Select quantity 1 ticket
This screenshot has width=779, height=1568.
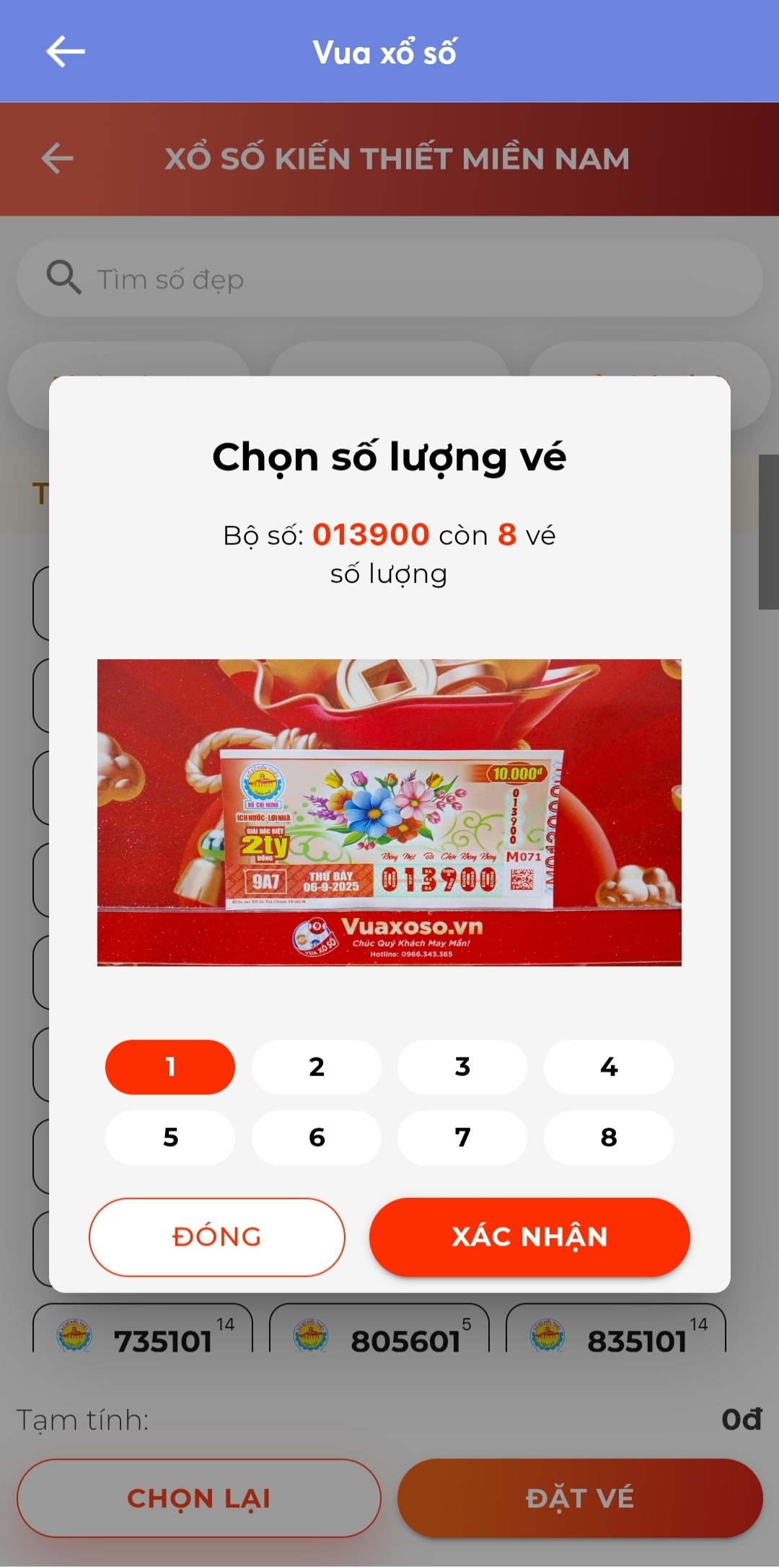[x=170, y=1067]
